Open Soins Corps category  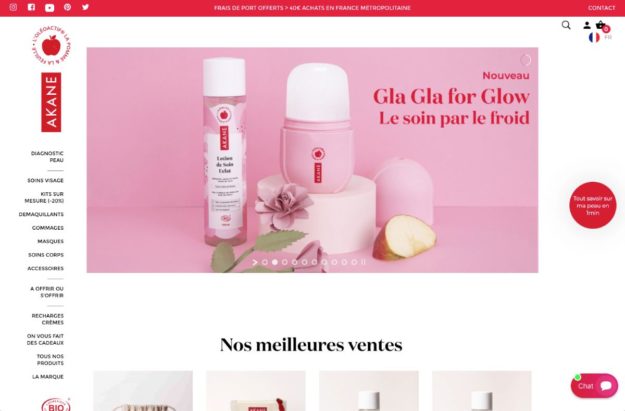tap(45, 255)
